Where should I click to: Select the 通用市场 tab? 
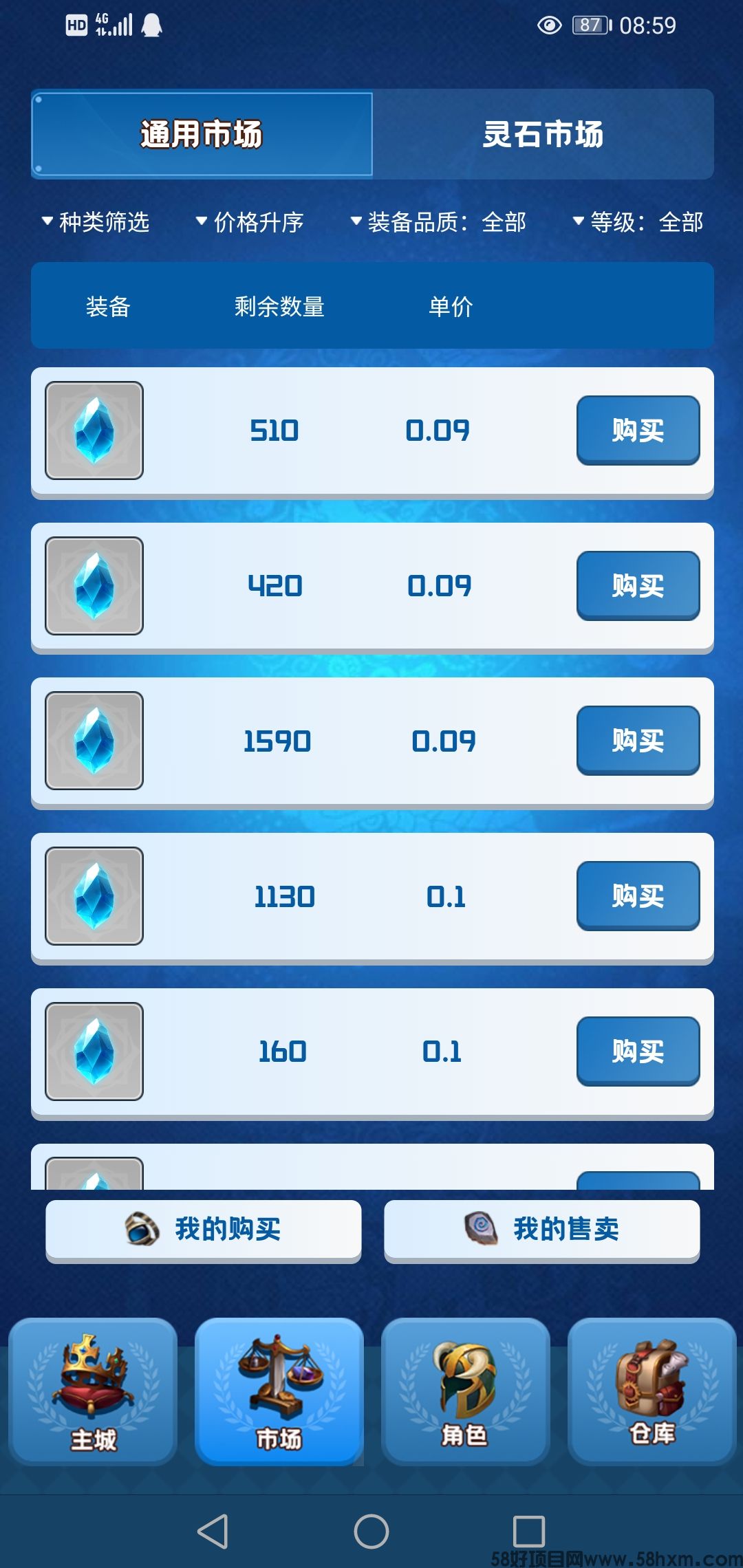(202, 134)
